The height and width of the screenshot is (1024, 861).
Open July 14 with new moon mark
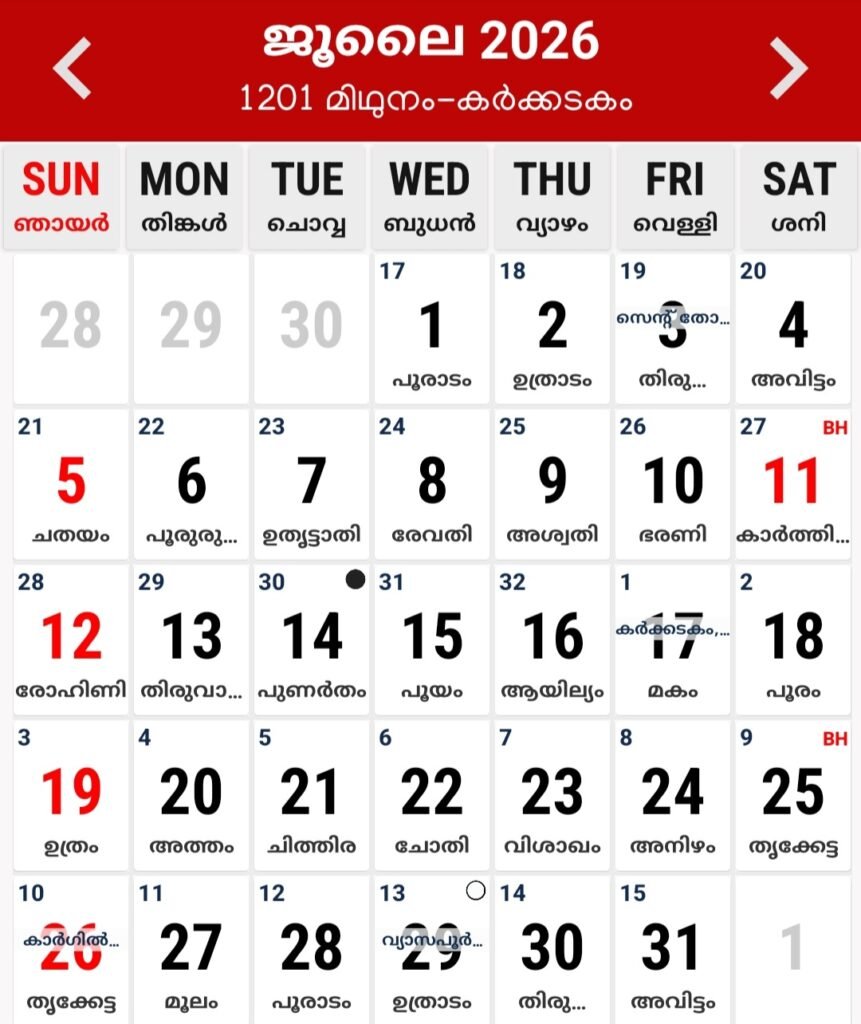click(311, 638)
